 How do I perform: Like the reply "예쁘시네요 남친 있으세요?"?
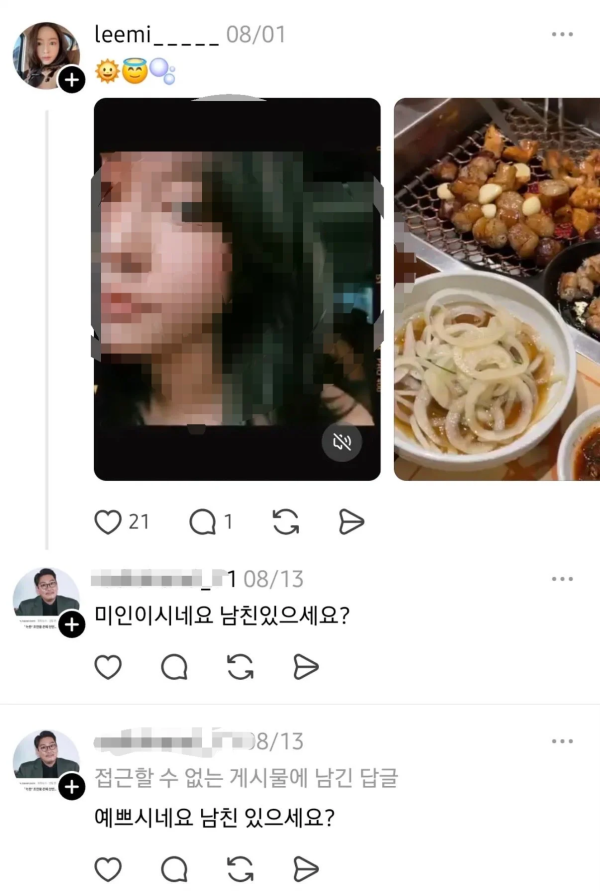click(x=107, y=868)
